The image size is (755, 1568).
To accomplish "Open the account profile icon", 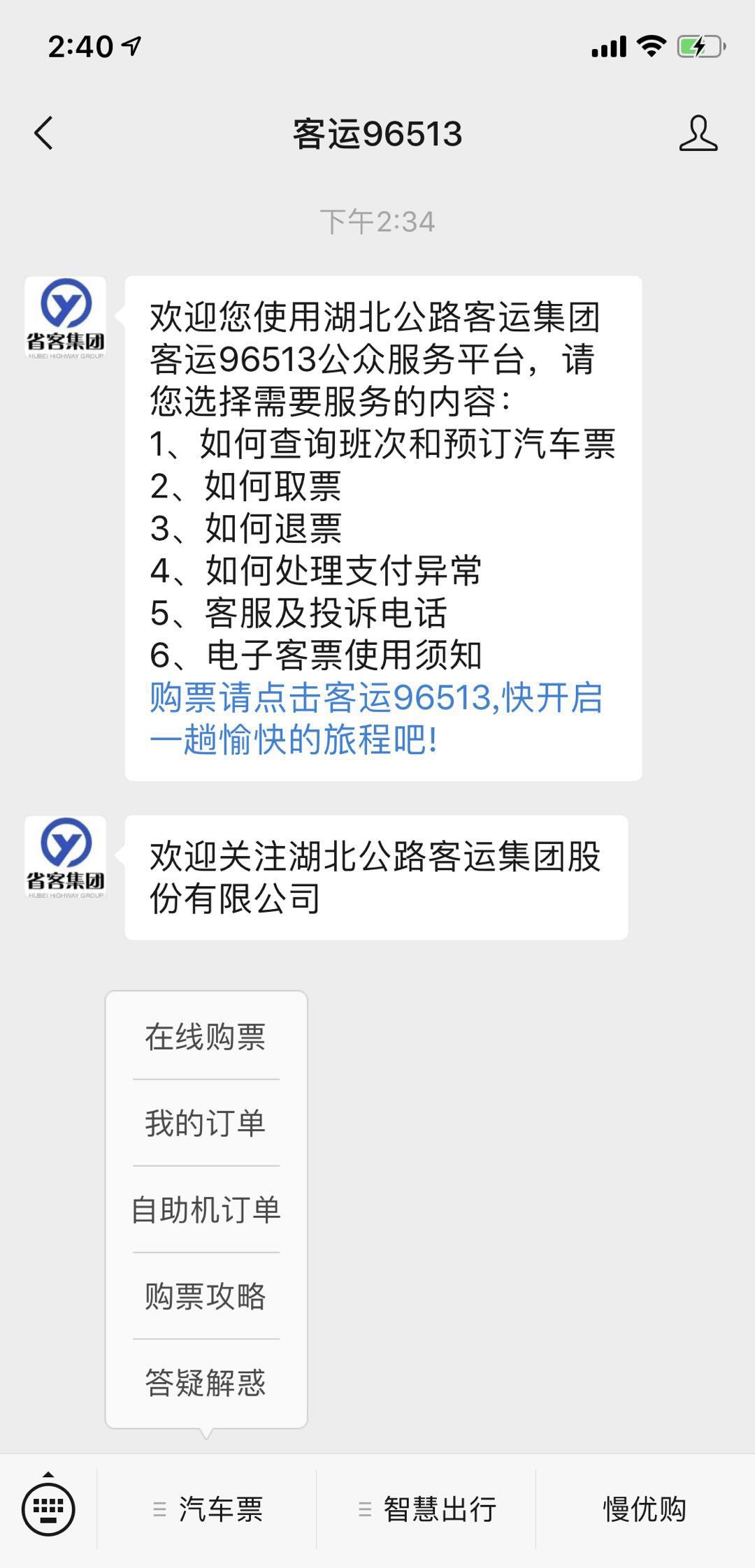I will [x=698, y=133].
